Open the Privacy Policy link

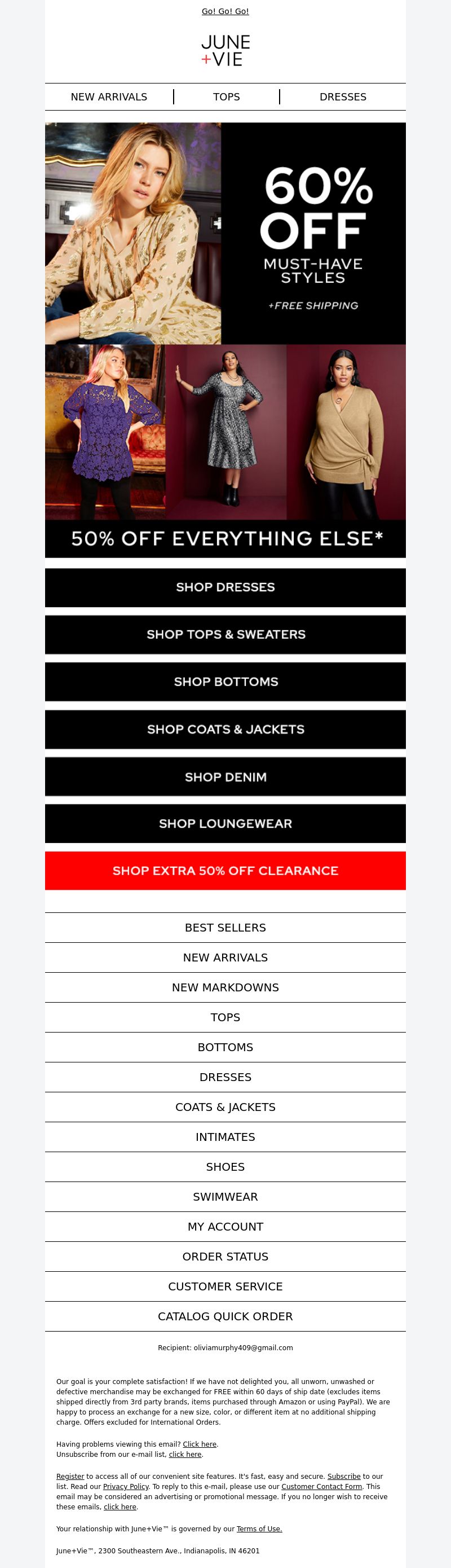click(126, 1486)
